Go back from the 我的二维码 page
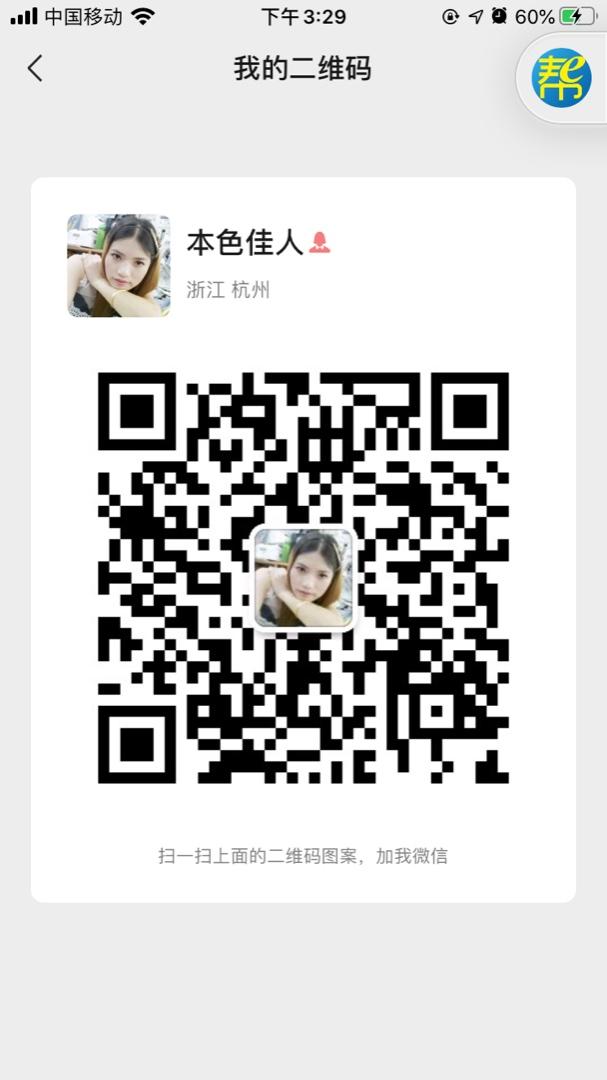The height and width of the screenshot is (1080, 607). coord(36,68)
